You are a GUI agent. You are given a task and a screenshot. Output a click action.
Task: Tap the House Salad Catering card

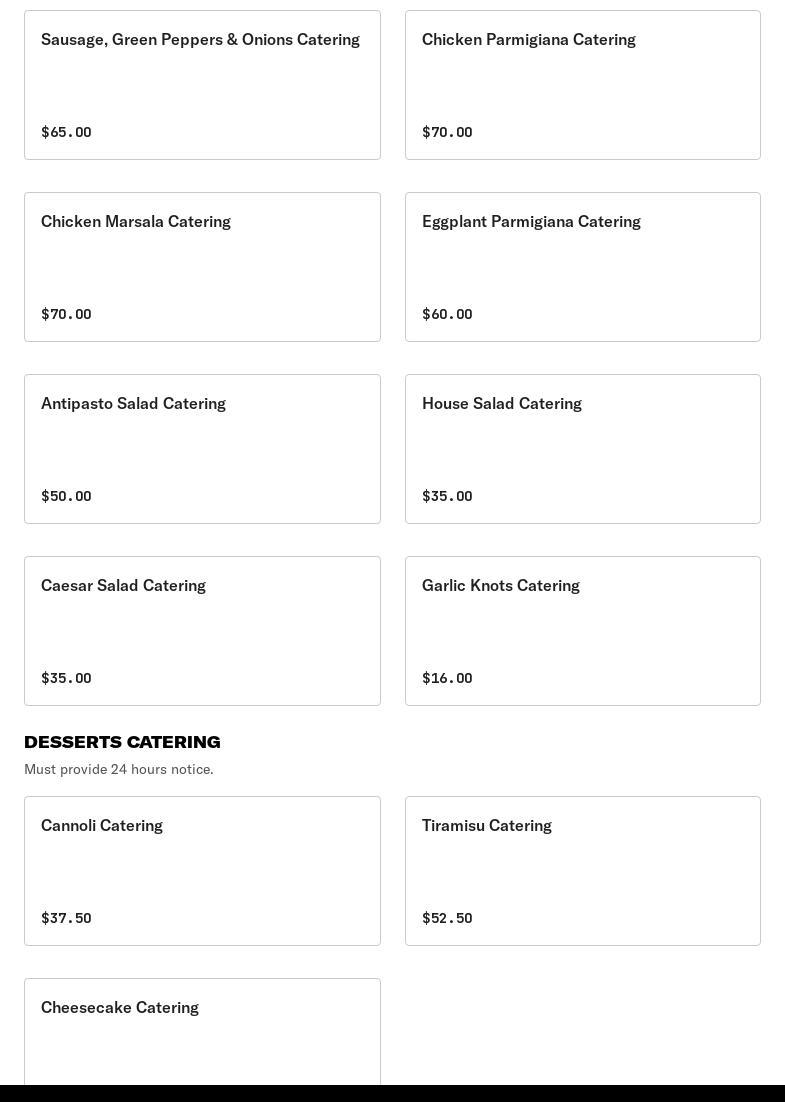point(582,449)
